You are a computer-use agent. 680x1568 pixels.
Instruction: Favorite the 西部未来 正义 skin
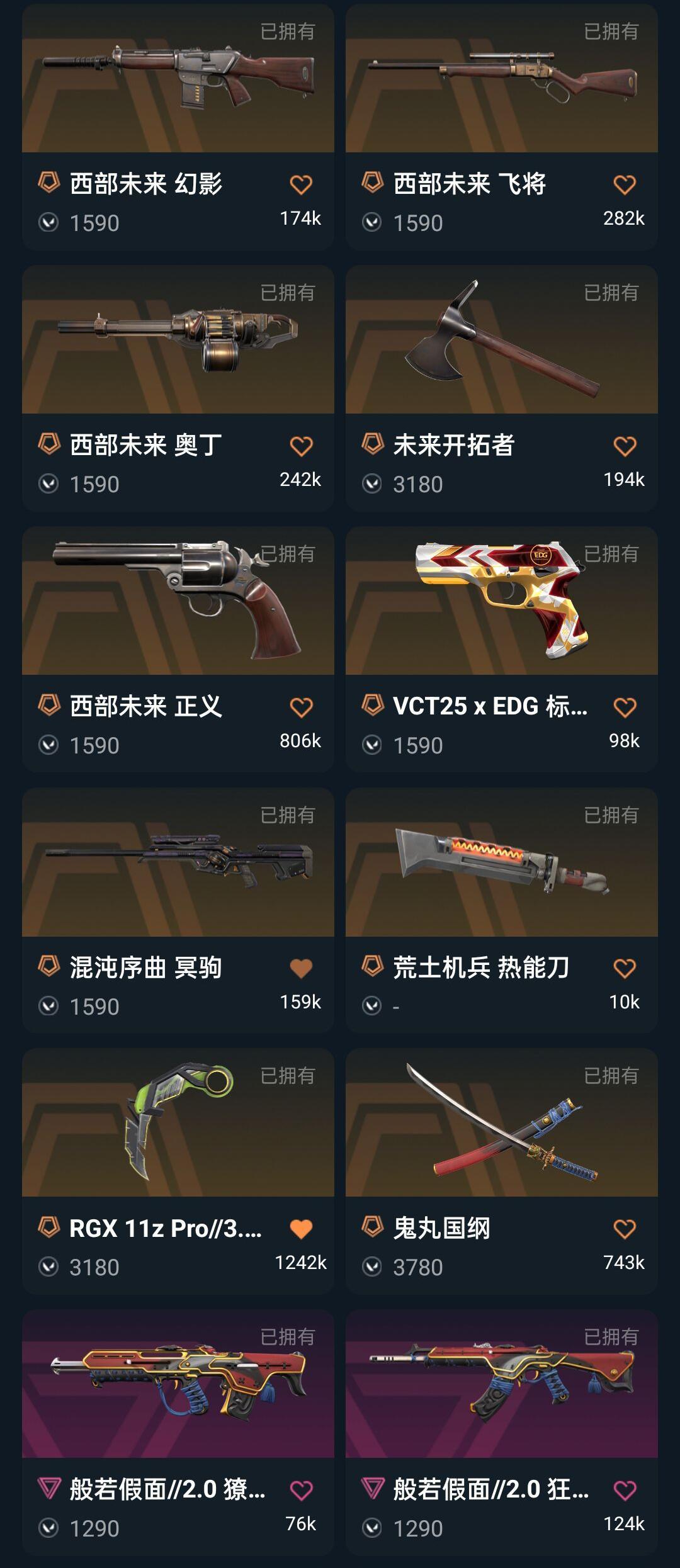click(x=301, y=708)
